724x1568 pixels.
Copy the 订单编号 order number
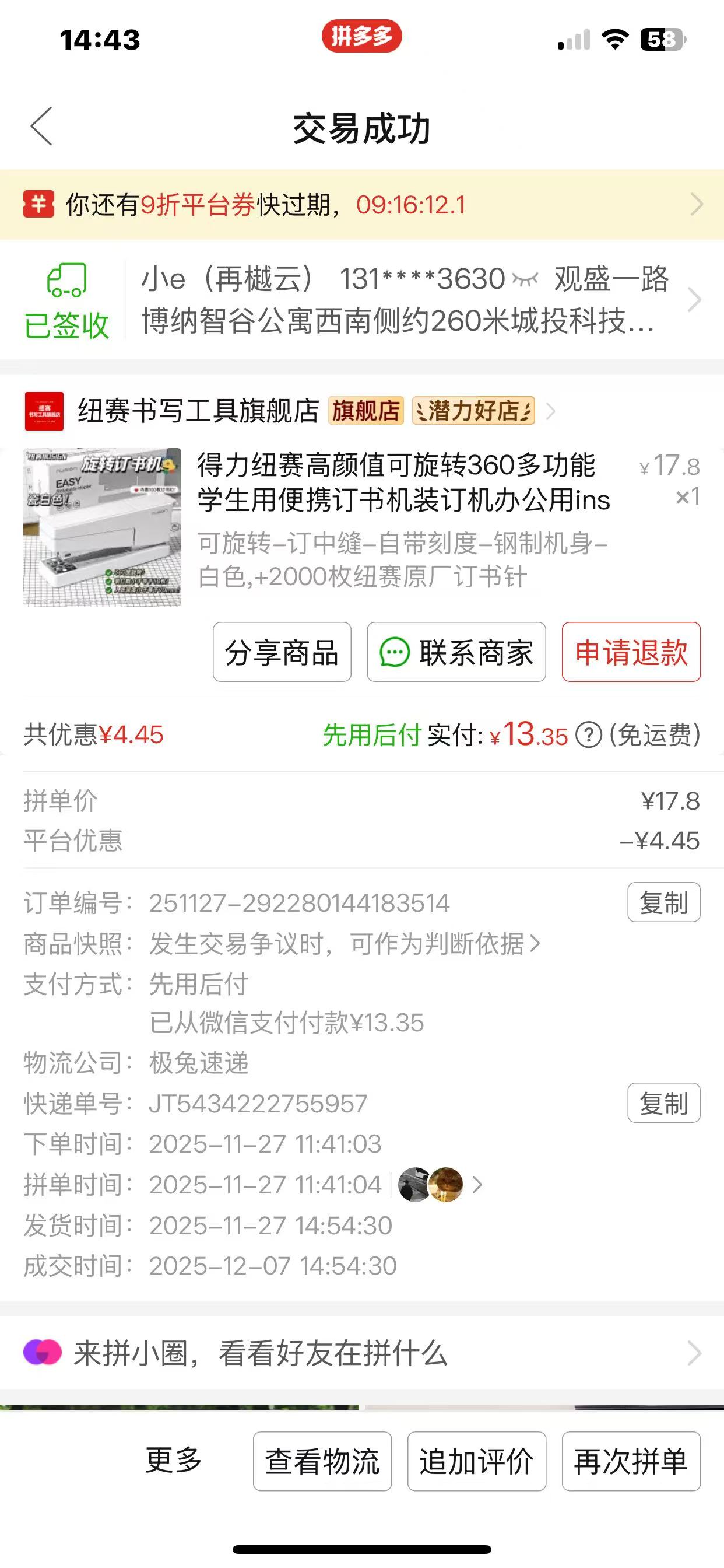point(663,902)
